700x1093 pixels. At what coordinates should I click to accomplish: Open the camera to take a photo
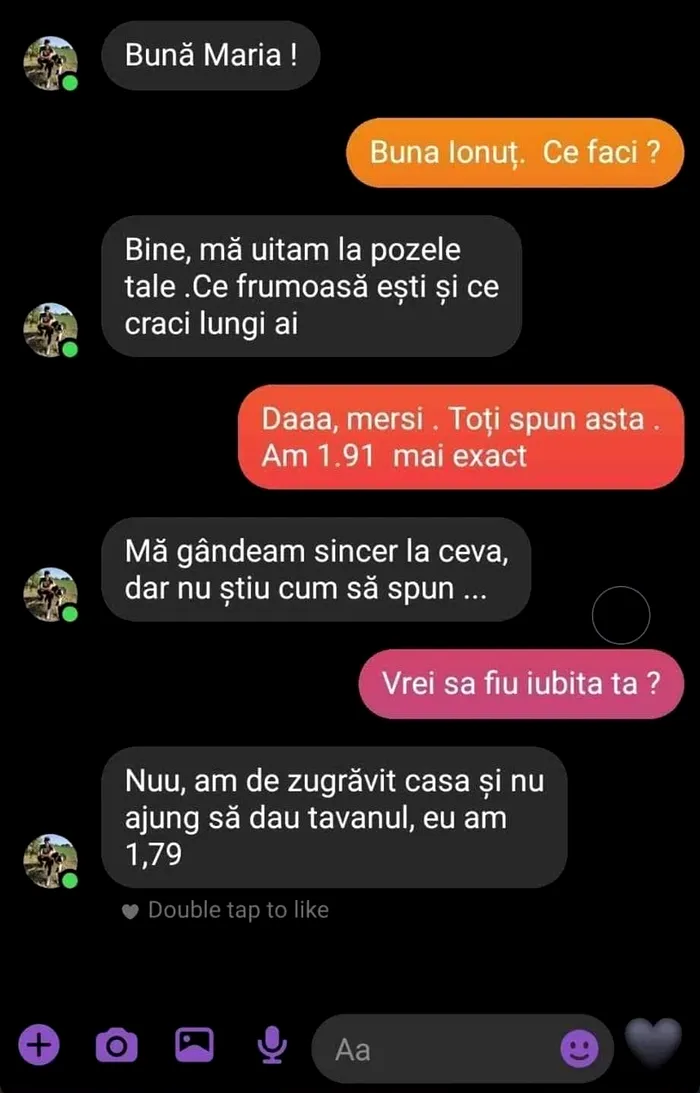click(116, 1046)
